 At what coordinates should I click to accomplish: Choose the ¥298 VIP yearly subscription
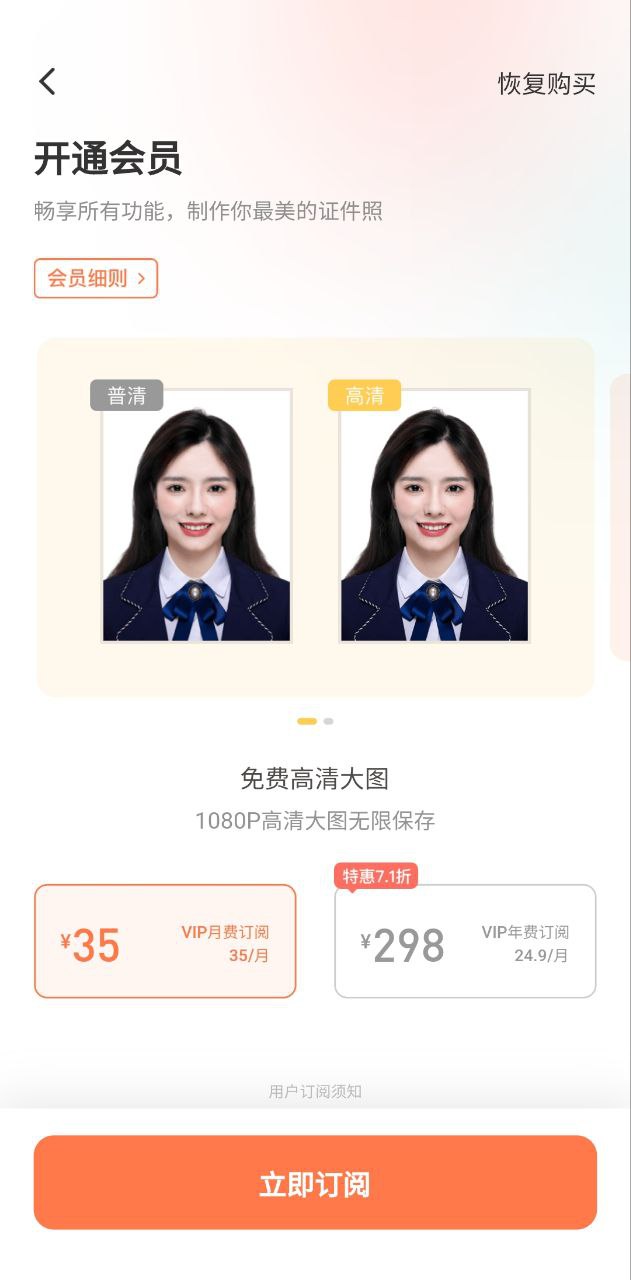point(465,941)
